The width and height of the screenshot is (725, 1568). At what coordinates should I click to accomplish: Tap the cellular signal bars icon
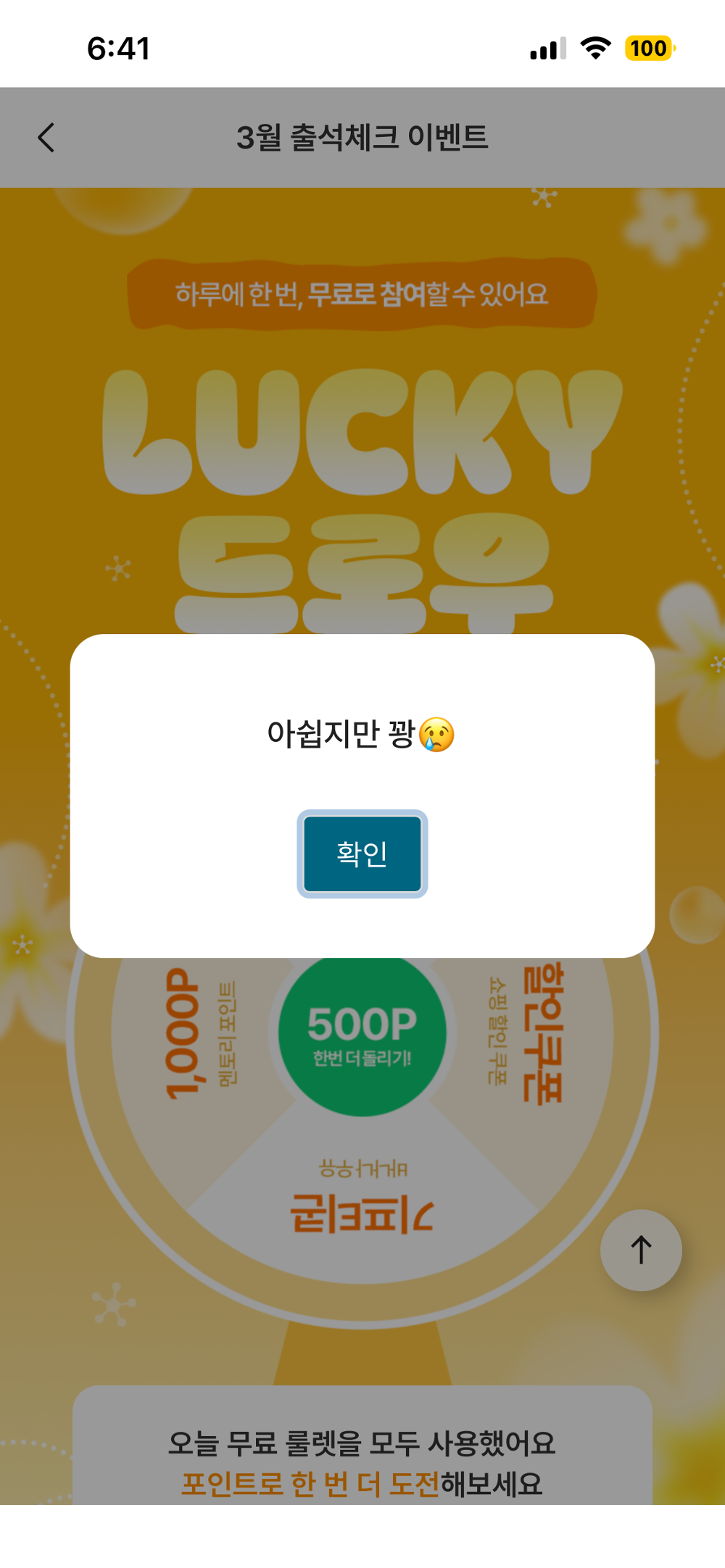click(x=547, y=48)
